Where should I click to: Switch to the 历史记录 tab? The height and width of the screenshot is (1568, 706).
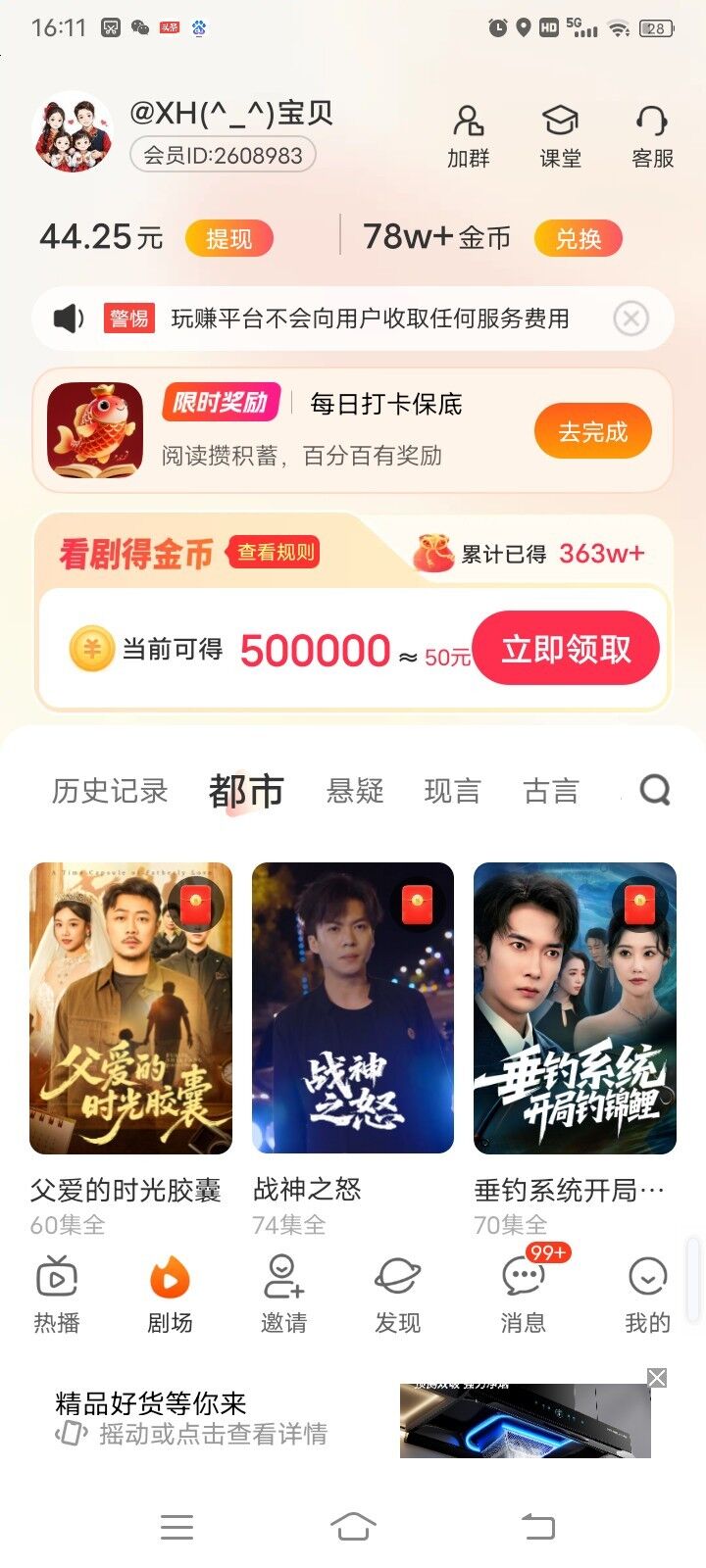tap(110, 791)
